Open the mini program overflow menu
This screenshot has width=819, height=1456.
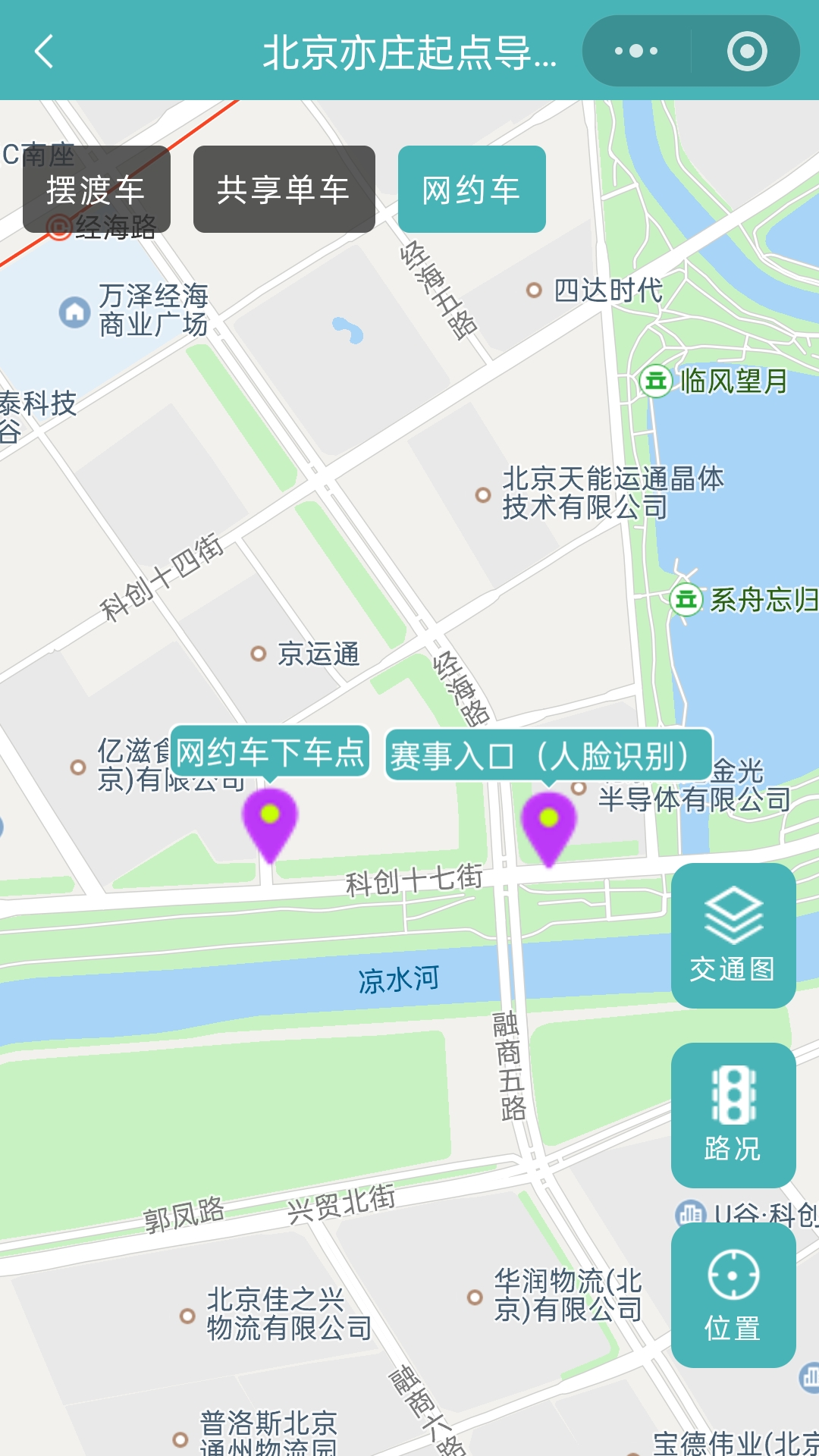(635, 52)
